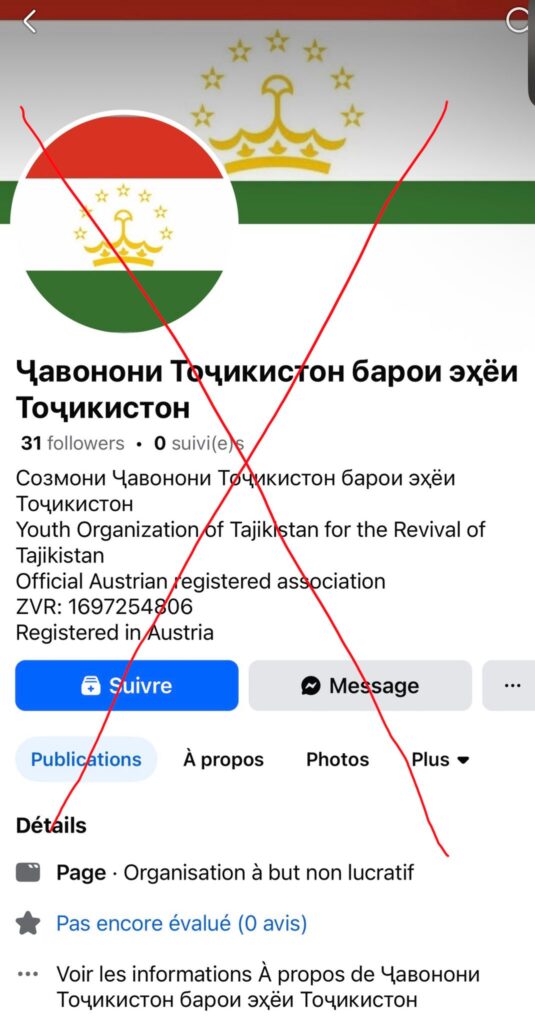535x1024 pixels.
Task: Open the Photos tab
Action: (x=338, y=760)
